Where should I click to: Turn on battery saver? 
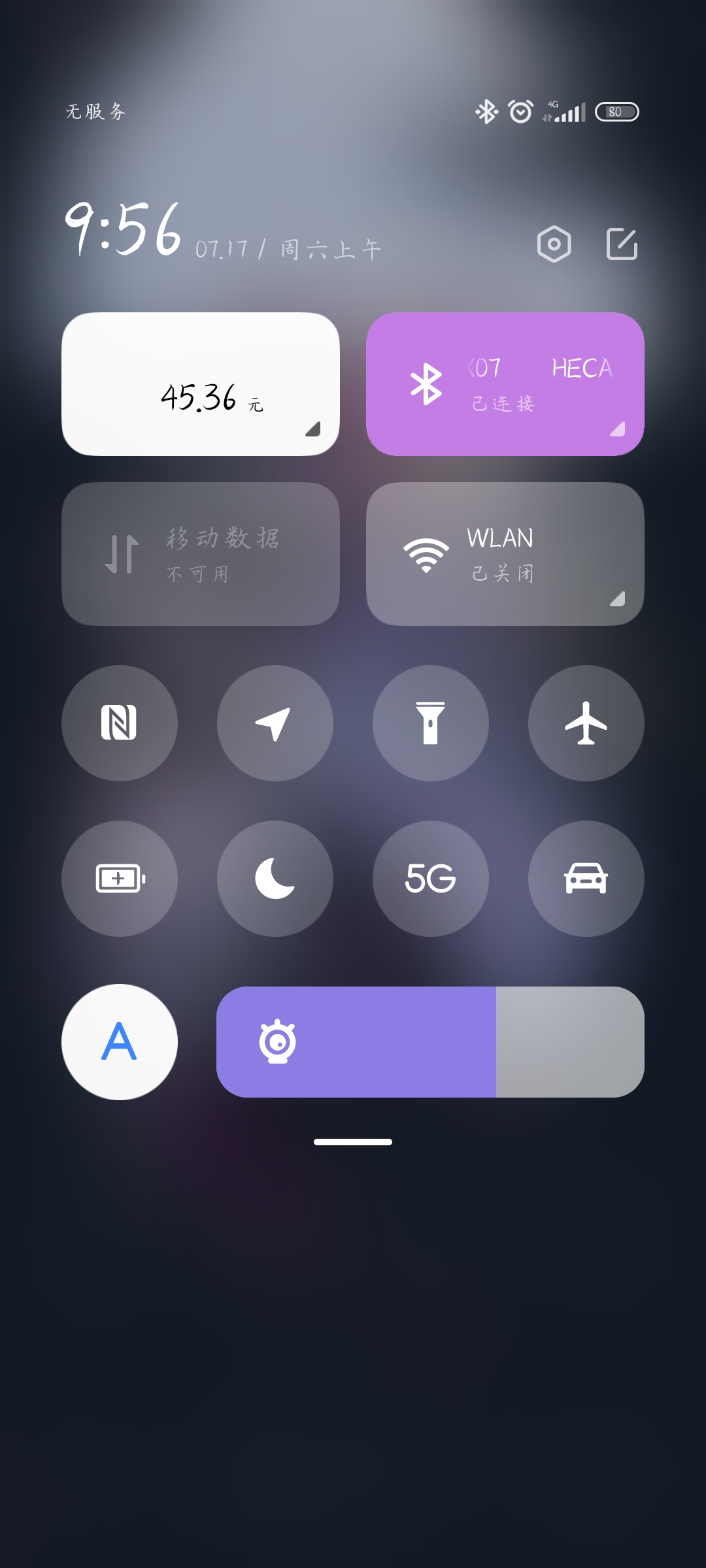tap(120, 879)
